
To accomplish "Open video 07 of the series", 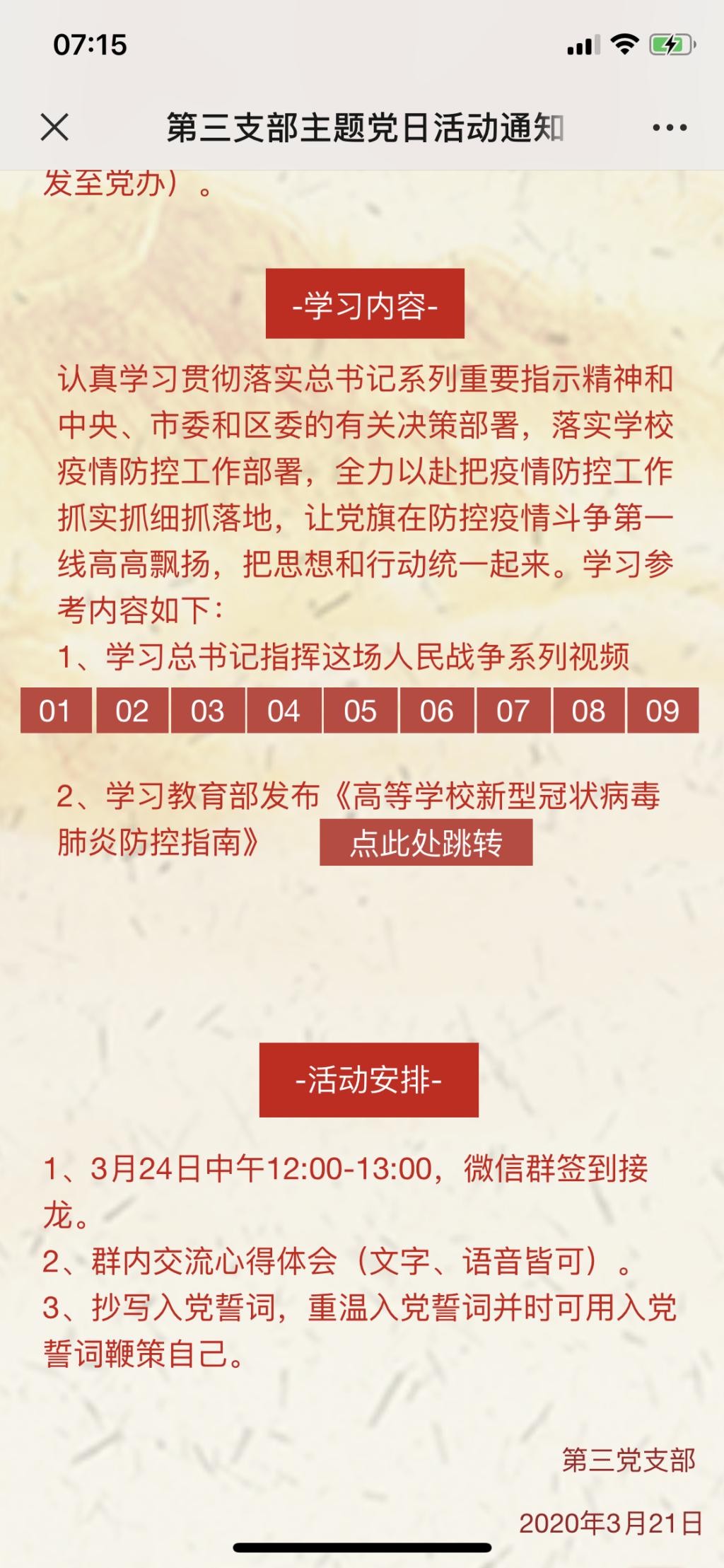I will pos(513,710).
